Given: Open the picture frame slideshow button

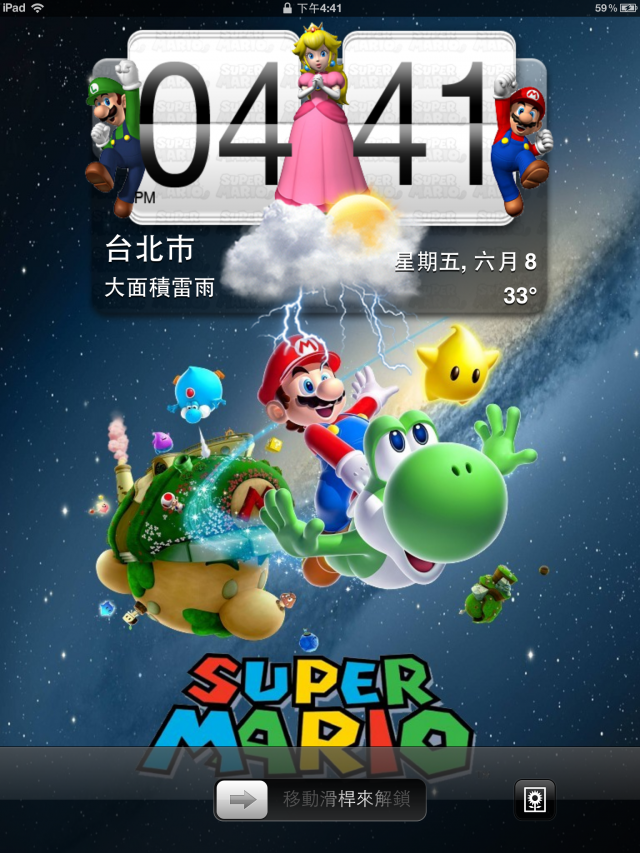Looking at the screenshot, I should pos(535,800).
